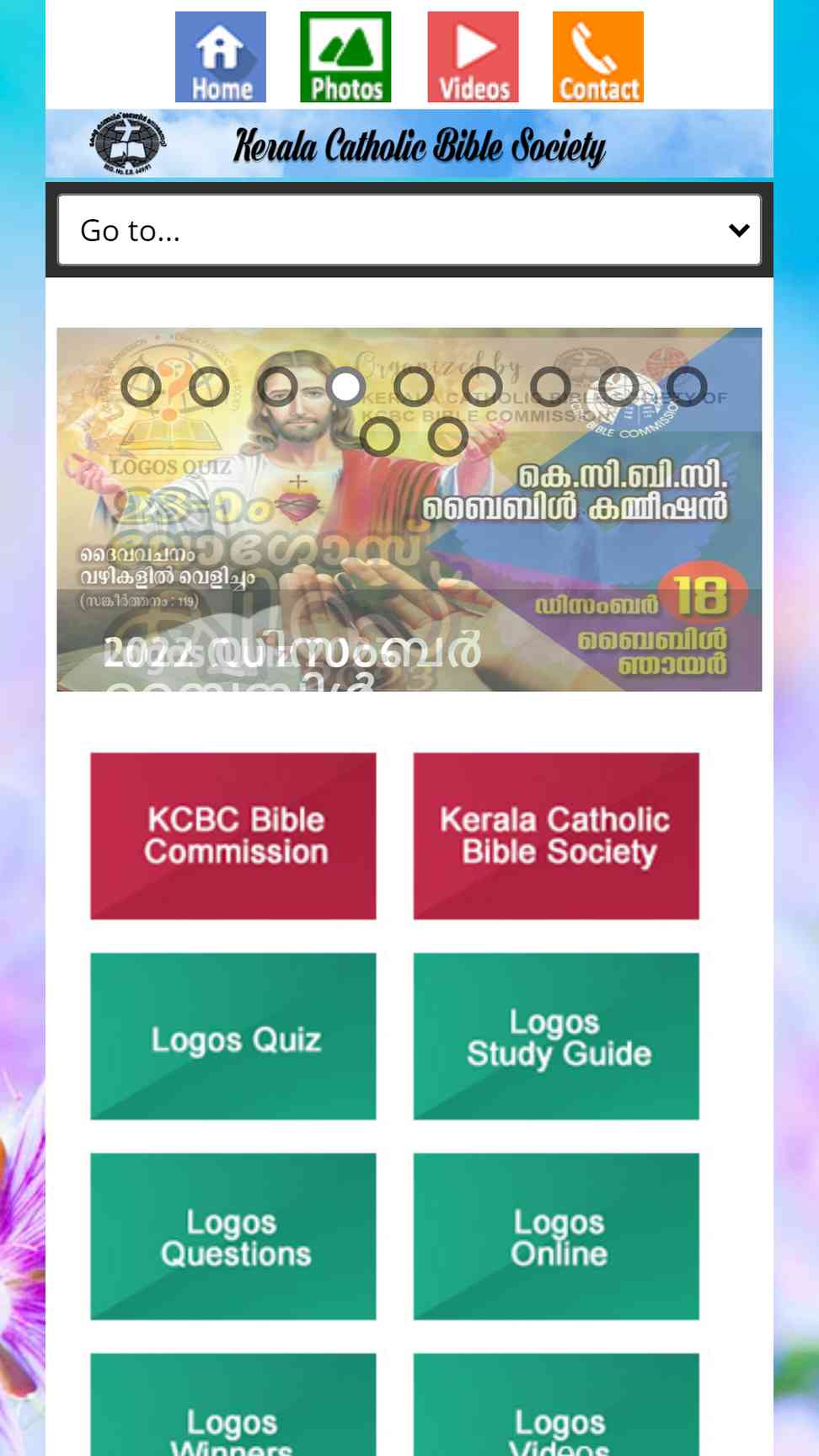Expand the Go to... dropdown

[x=409, y=230]
